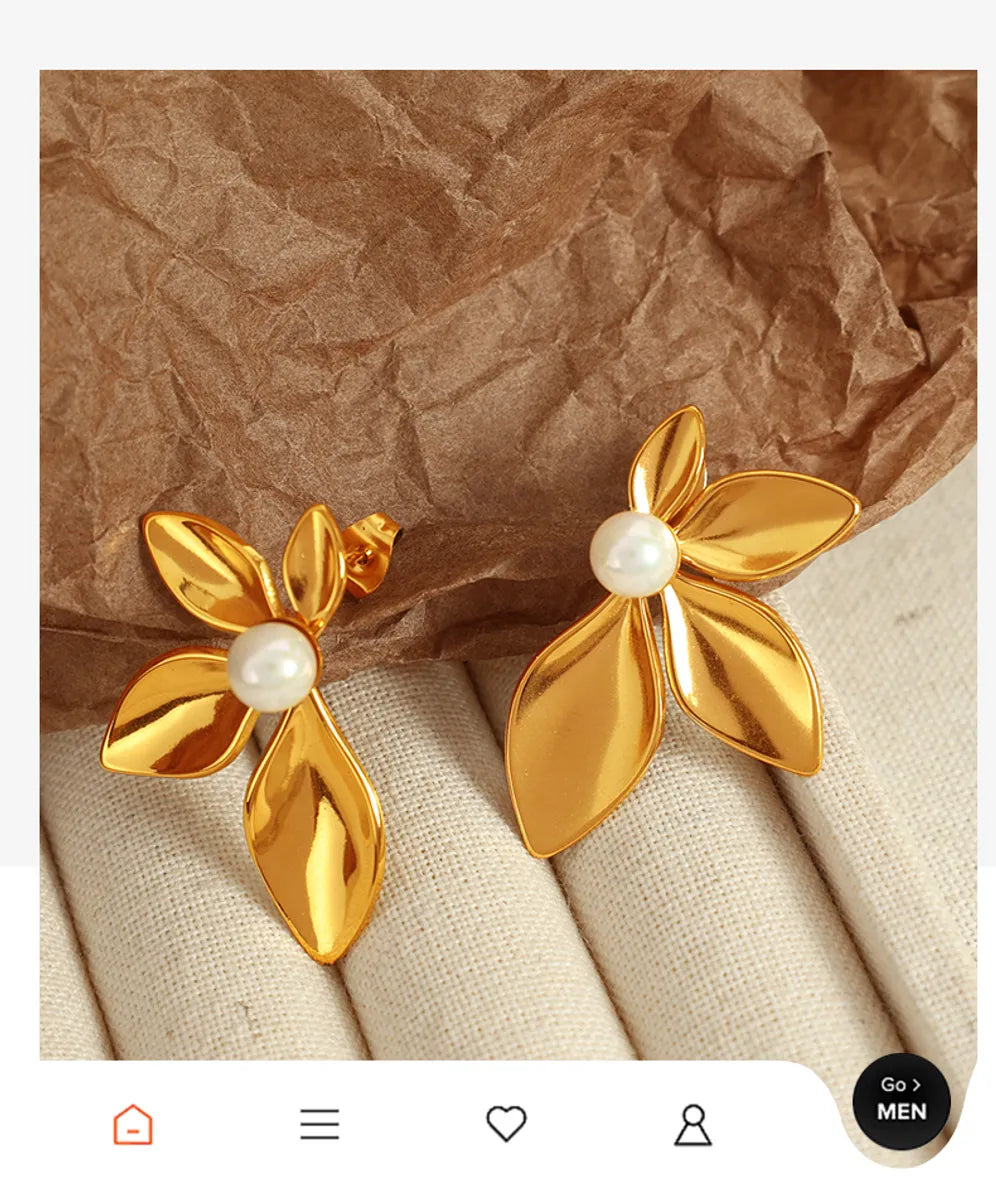Viewport: 996px width, 1200px height.
Task: Go to the home tab
Action: 133,1124
